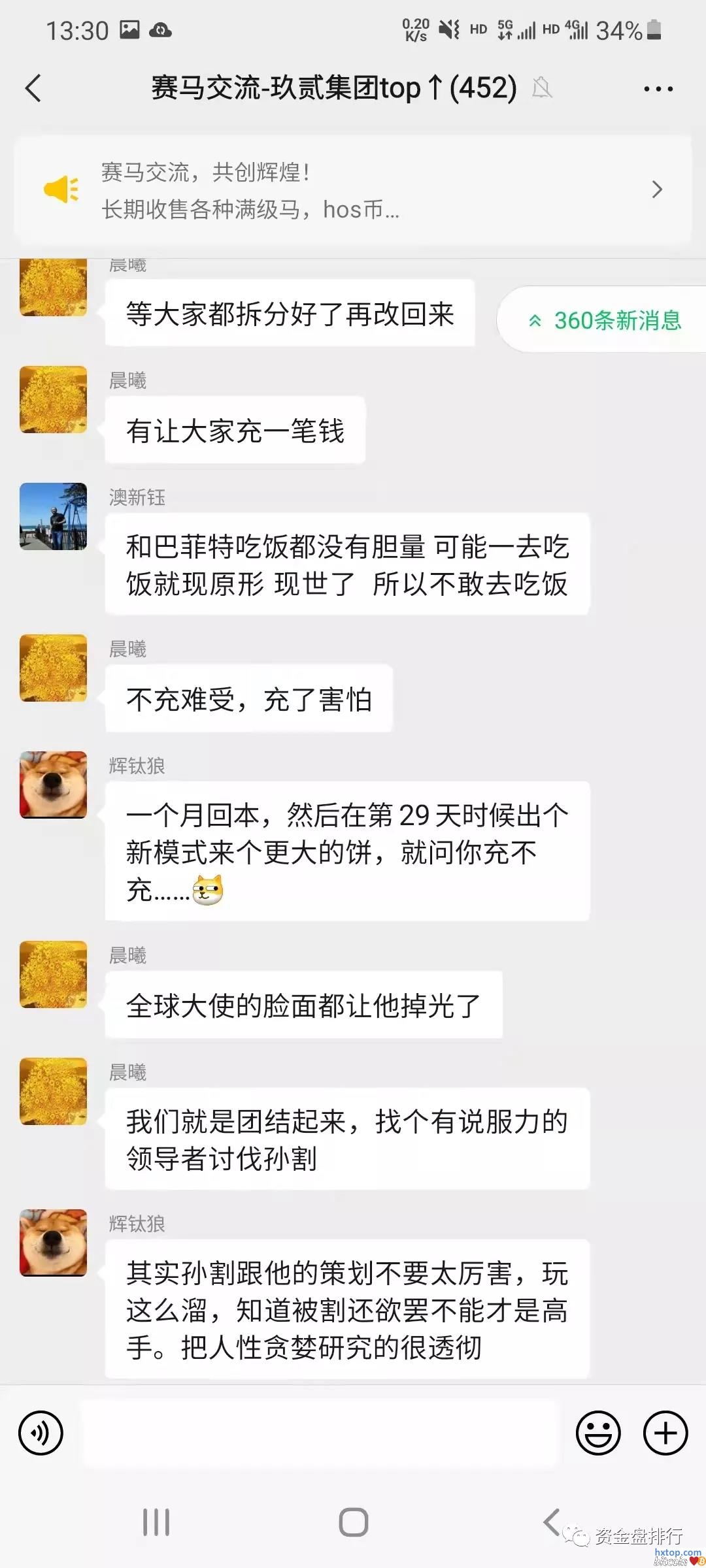Open the system recent apps button

click(x=156, y=1522)
